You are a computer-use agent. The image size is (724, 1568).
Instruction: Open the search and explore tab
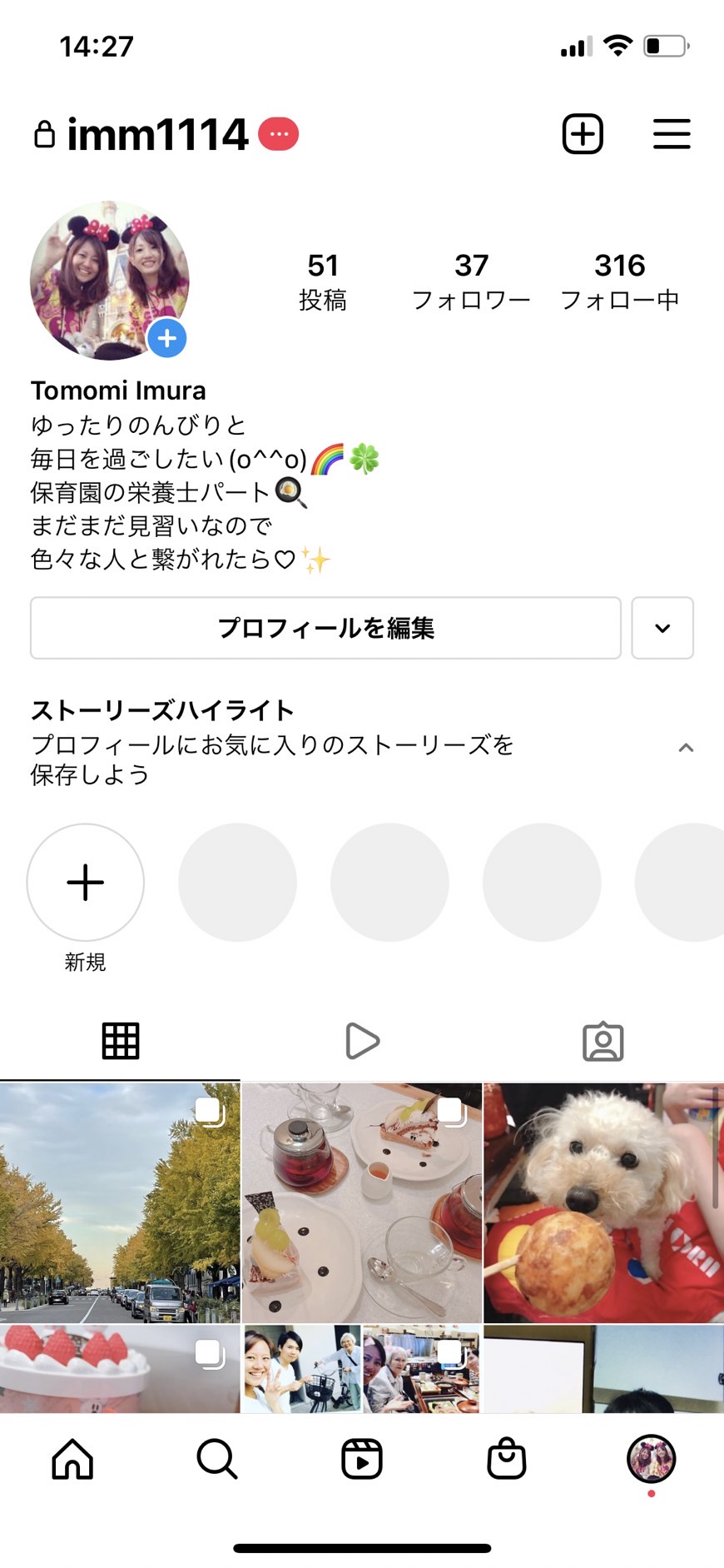tap(217, 1459)
